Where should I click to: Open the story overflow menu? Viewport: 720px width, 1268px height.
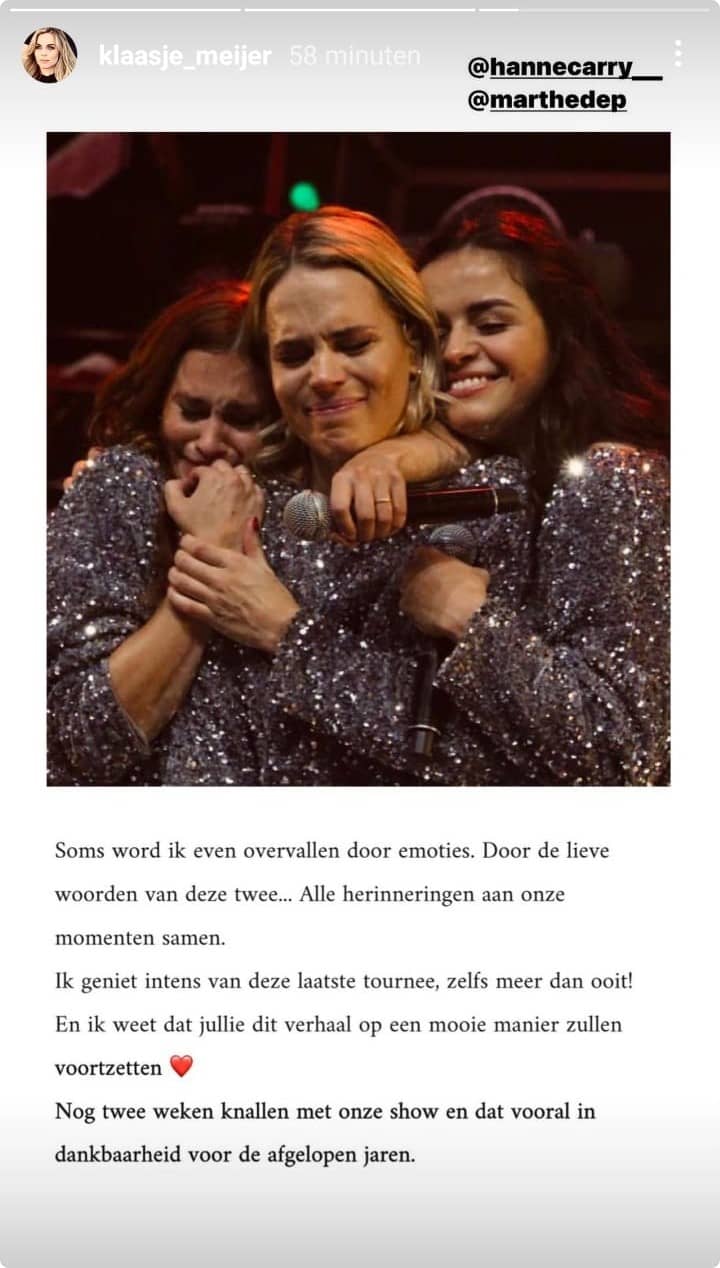(678, 54)
